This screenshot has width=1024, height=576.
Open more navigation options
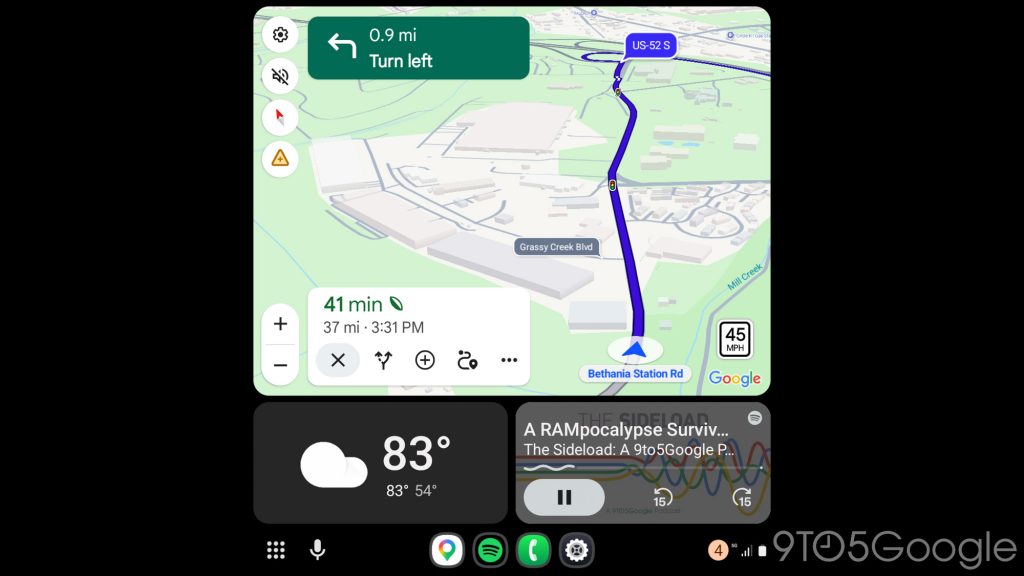click(509, 360)
